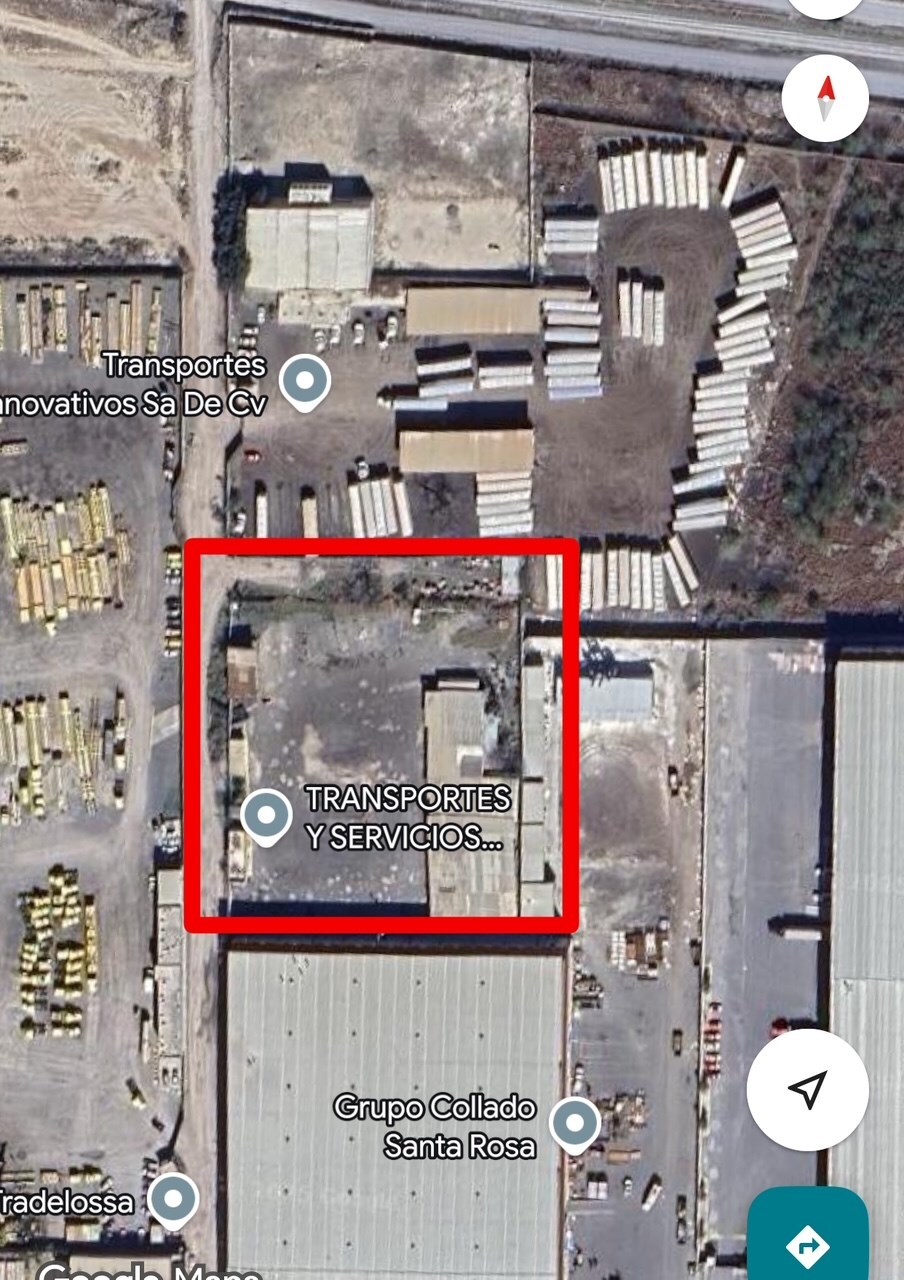Tap the compass to reorient the map

coord(825,98)
